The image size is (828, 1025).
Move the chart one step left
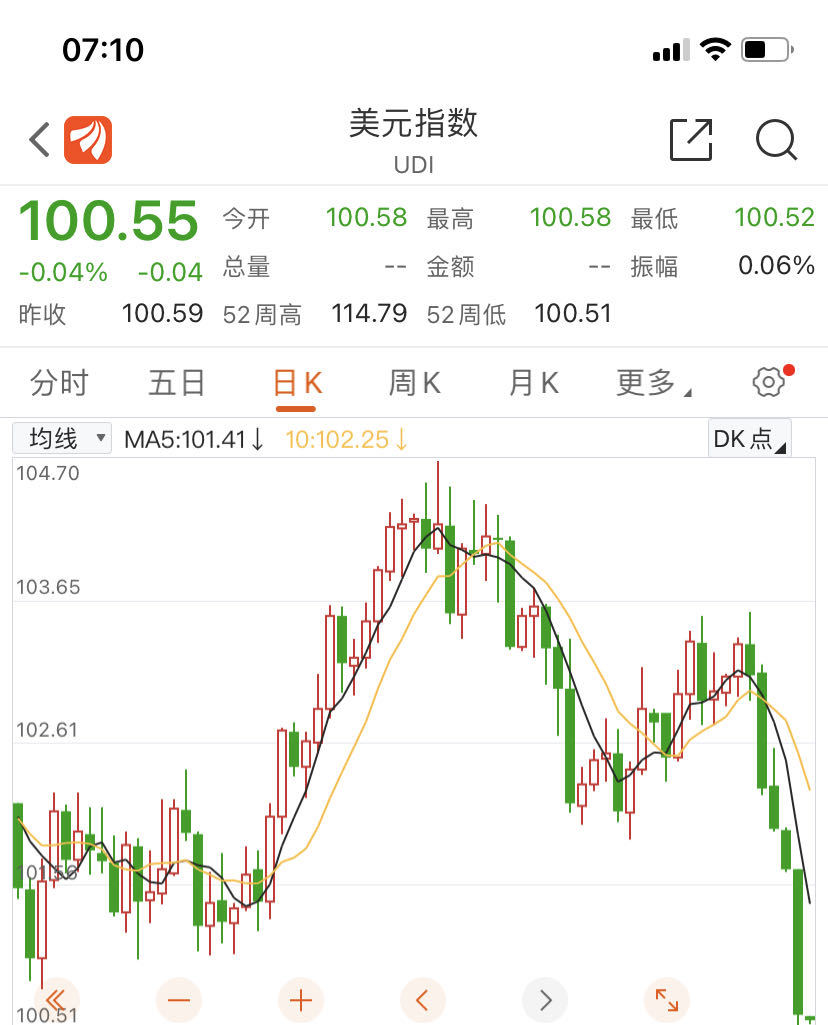[422, 999]
